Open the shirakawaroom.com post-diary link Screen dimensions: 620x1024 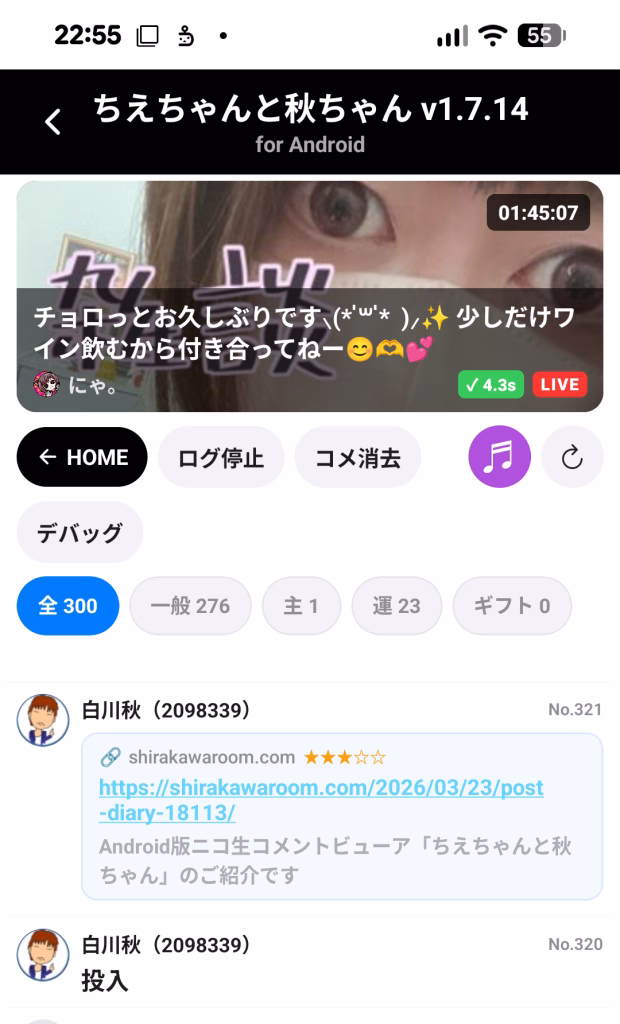321,800
